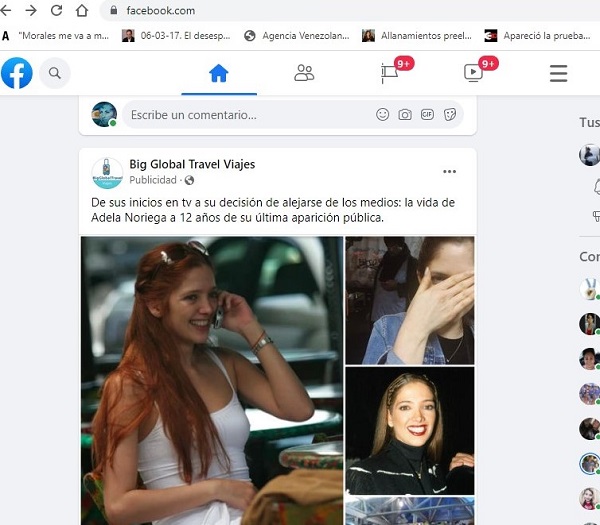Open Big Global Travel Viajes page
Image resolution: width=600 pixels, height=525 pixels.
pos(192,164)
